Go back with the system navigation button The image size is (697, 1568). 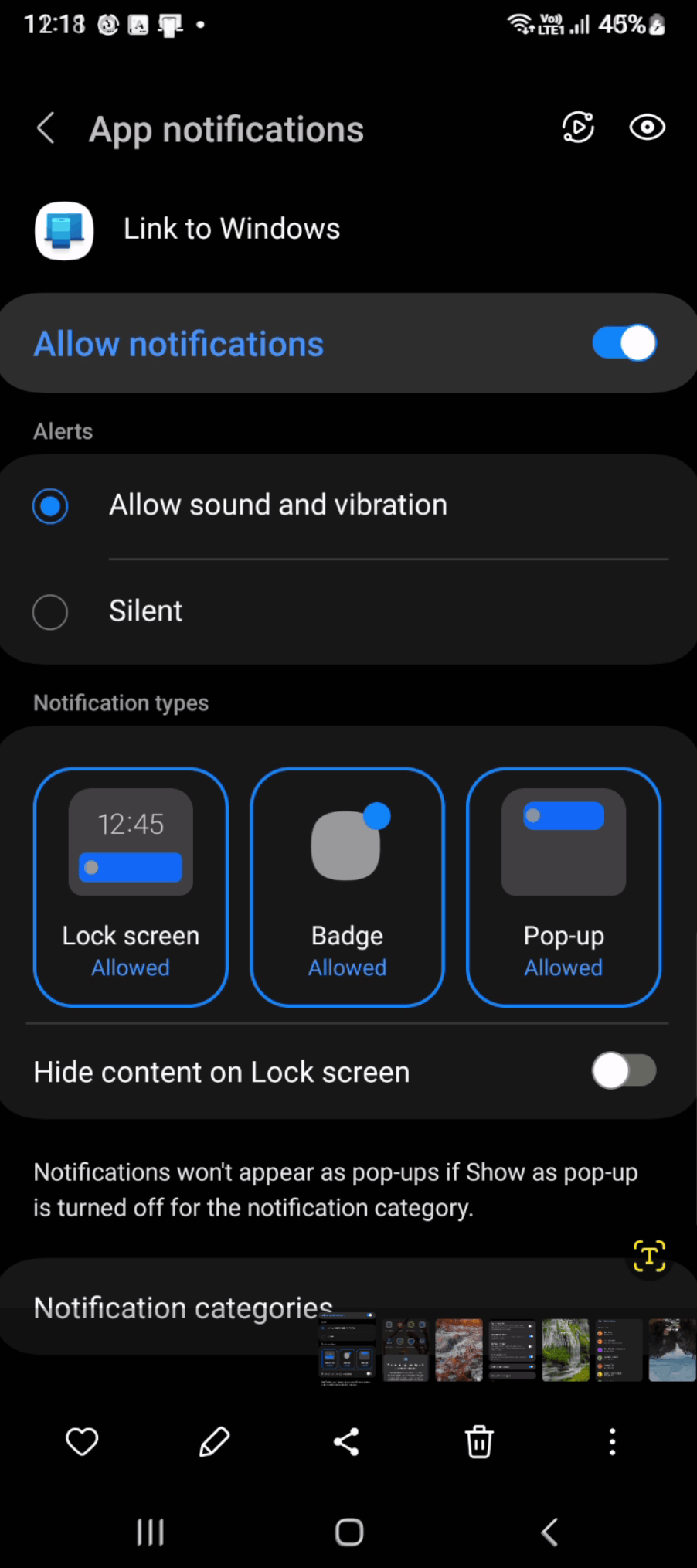pos(549,1532)
